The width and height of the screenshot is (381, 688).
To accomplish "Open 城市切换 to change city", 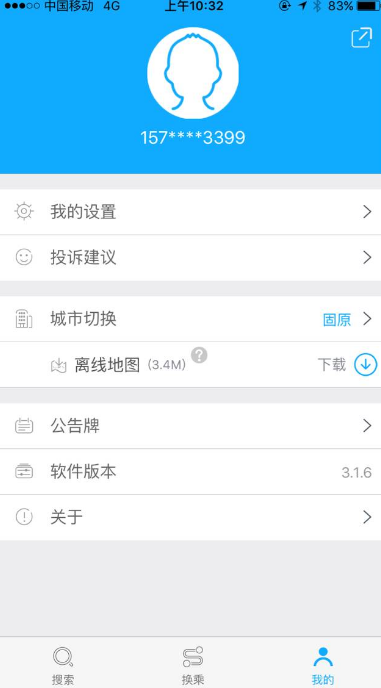I will 190,319.
